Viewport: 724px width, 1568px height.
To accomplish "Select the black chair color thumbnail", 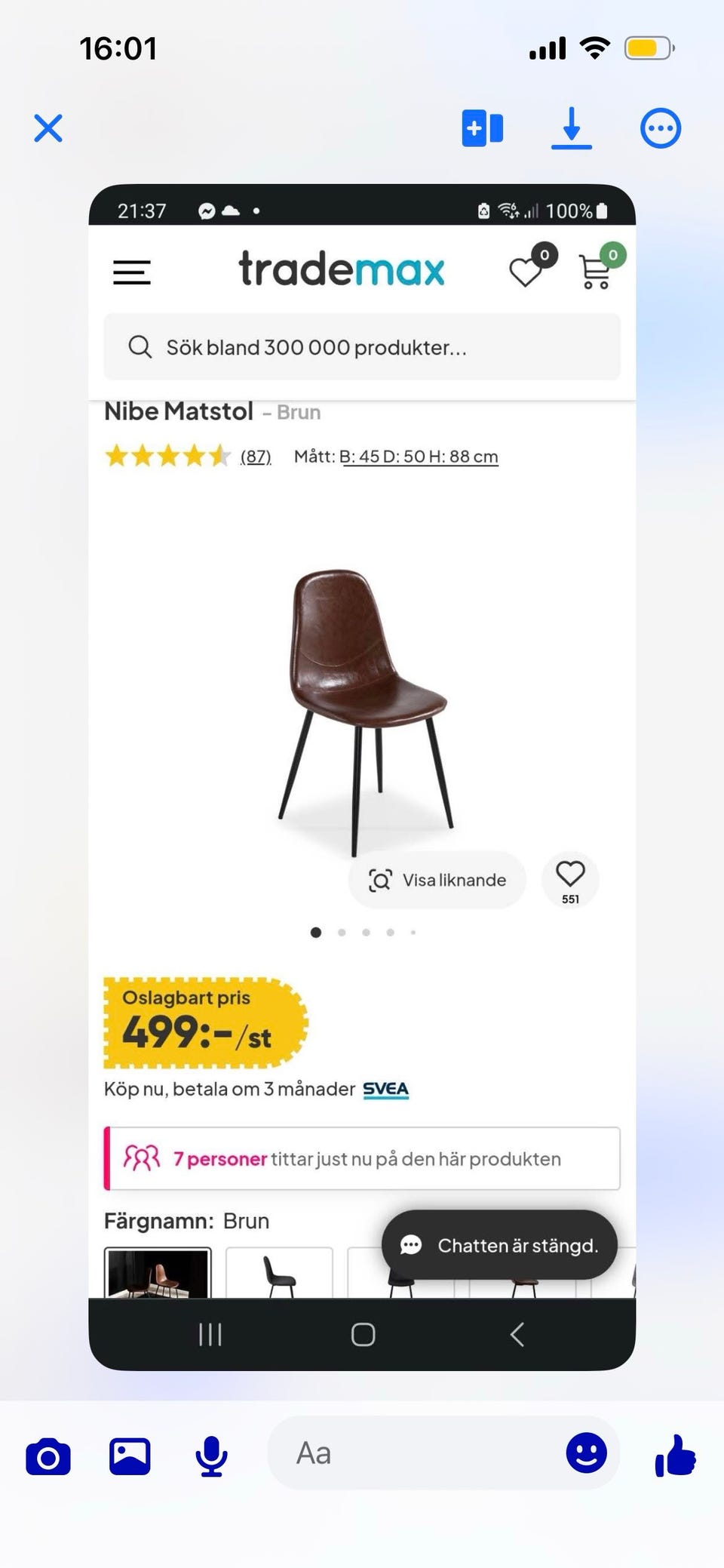I will pyautogui.click(x=281, y=1275).
